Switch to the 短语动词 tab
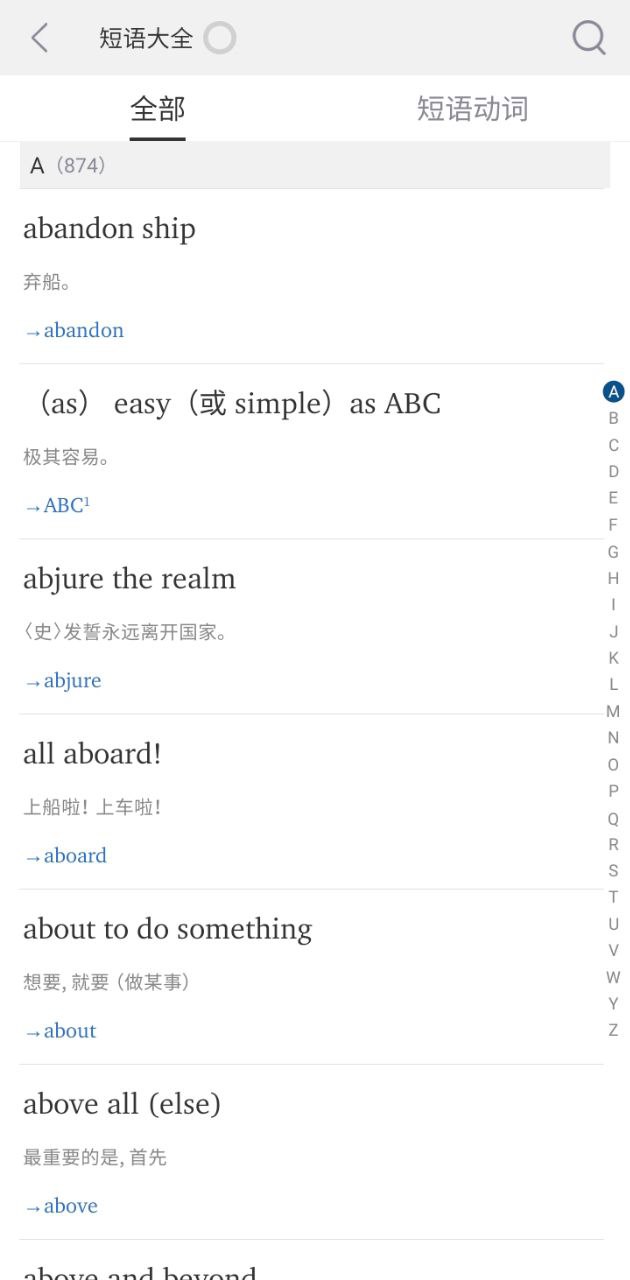The width and height of the screenshot is (630, 1280). point(472,108)
